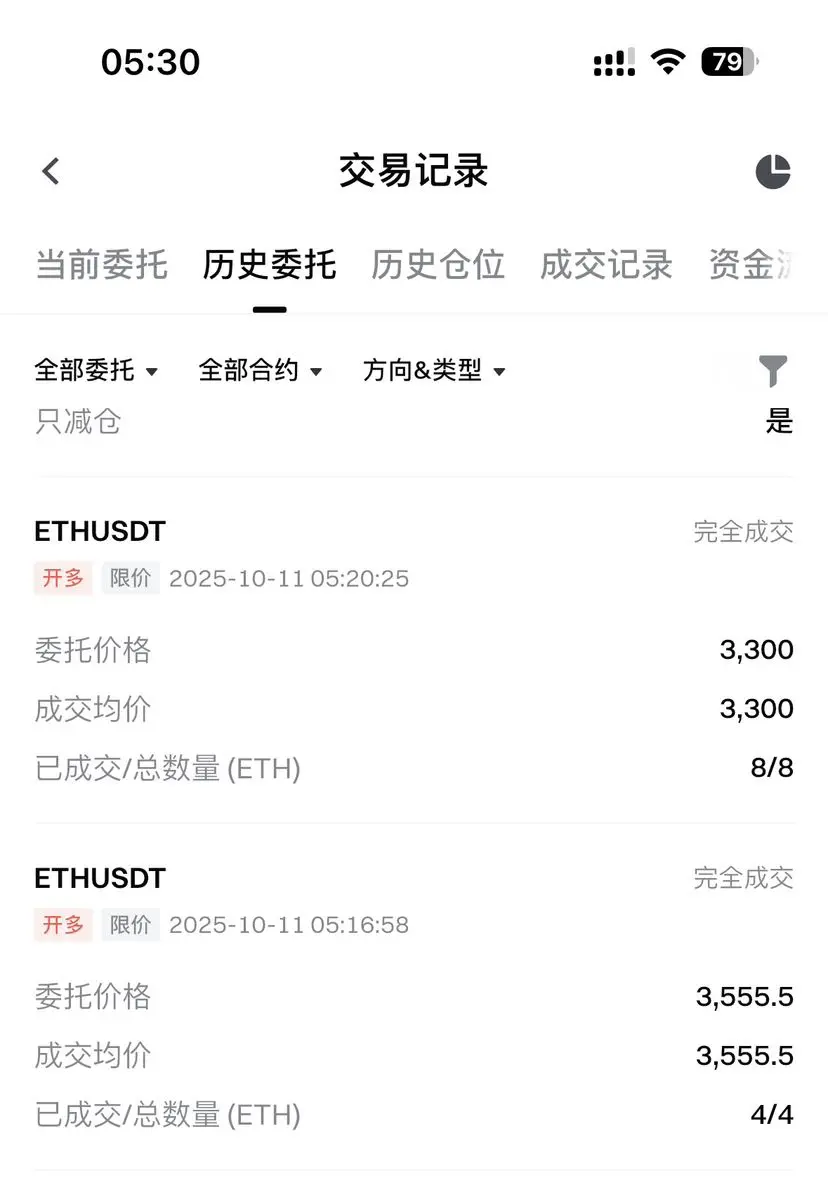
Task: Switch to the 历史仓位 tab
Action: point(437,265)
